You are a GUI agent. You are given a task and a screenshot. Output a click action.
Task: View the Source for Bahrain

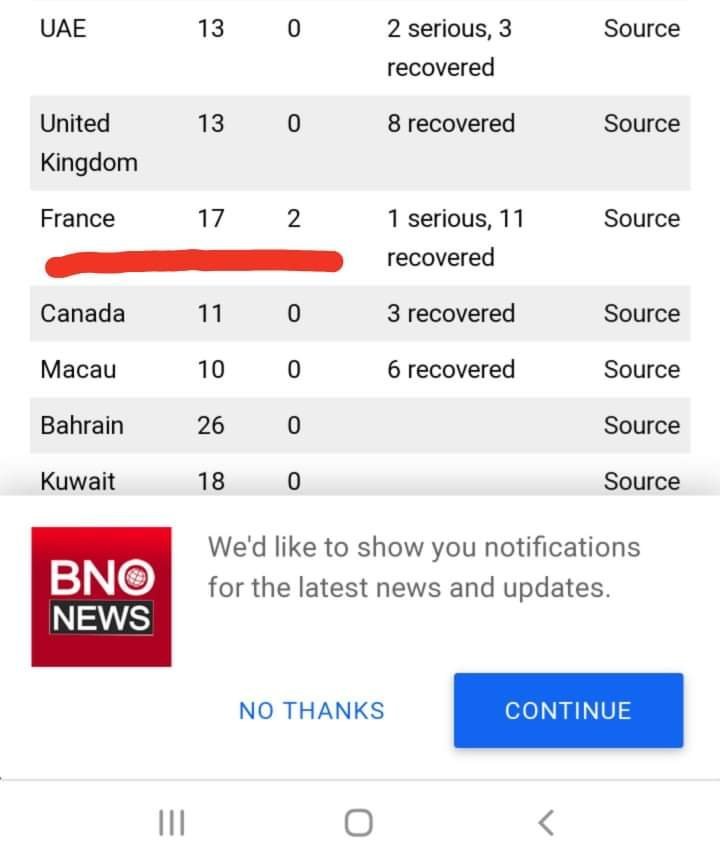coord(641,426)
